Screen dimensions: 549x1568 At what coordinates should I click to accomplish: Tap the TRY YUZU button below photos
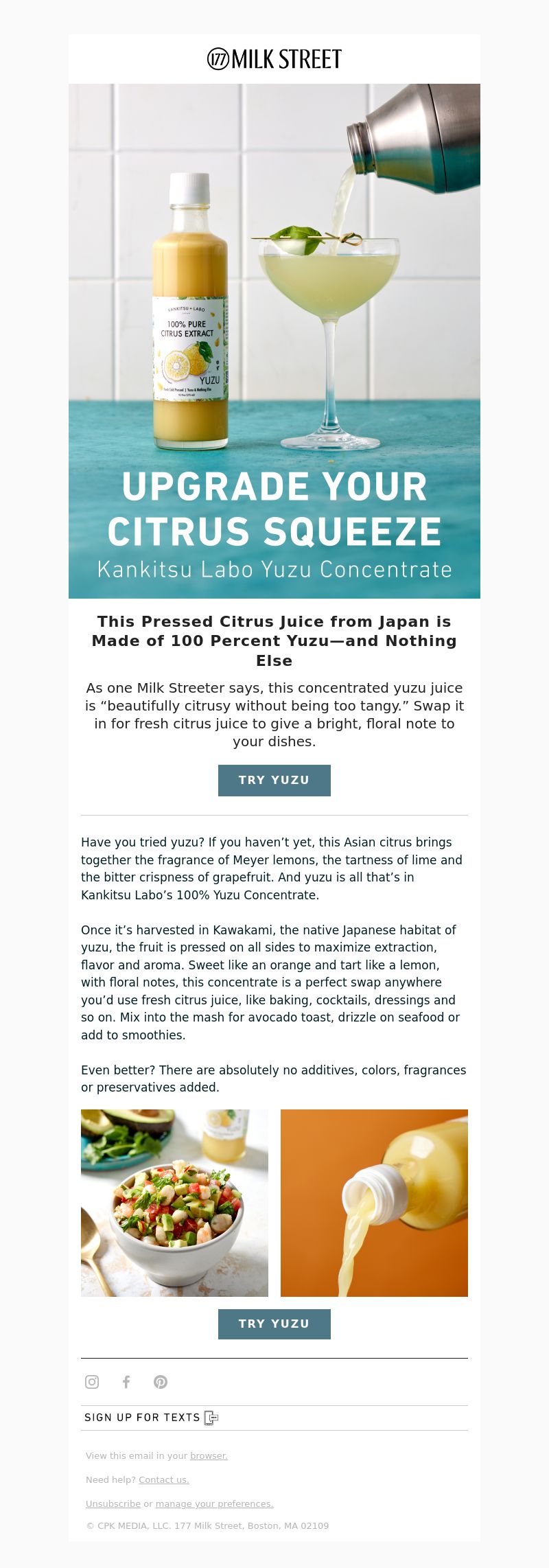click(274, 1324)
